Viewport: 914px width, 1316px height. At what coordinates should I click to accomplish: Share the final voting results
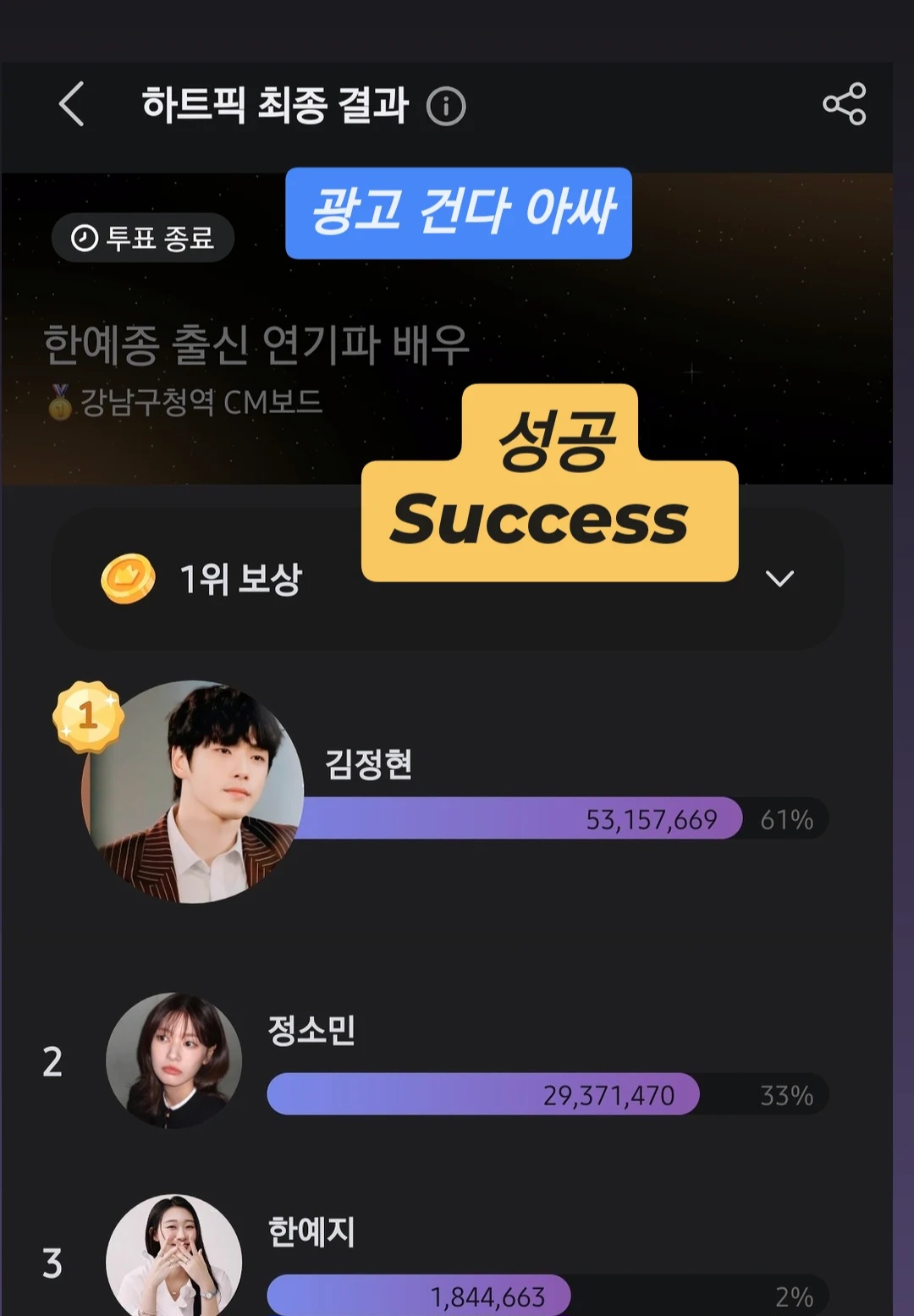pyautogui.click(x=844, y=104)
